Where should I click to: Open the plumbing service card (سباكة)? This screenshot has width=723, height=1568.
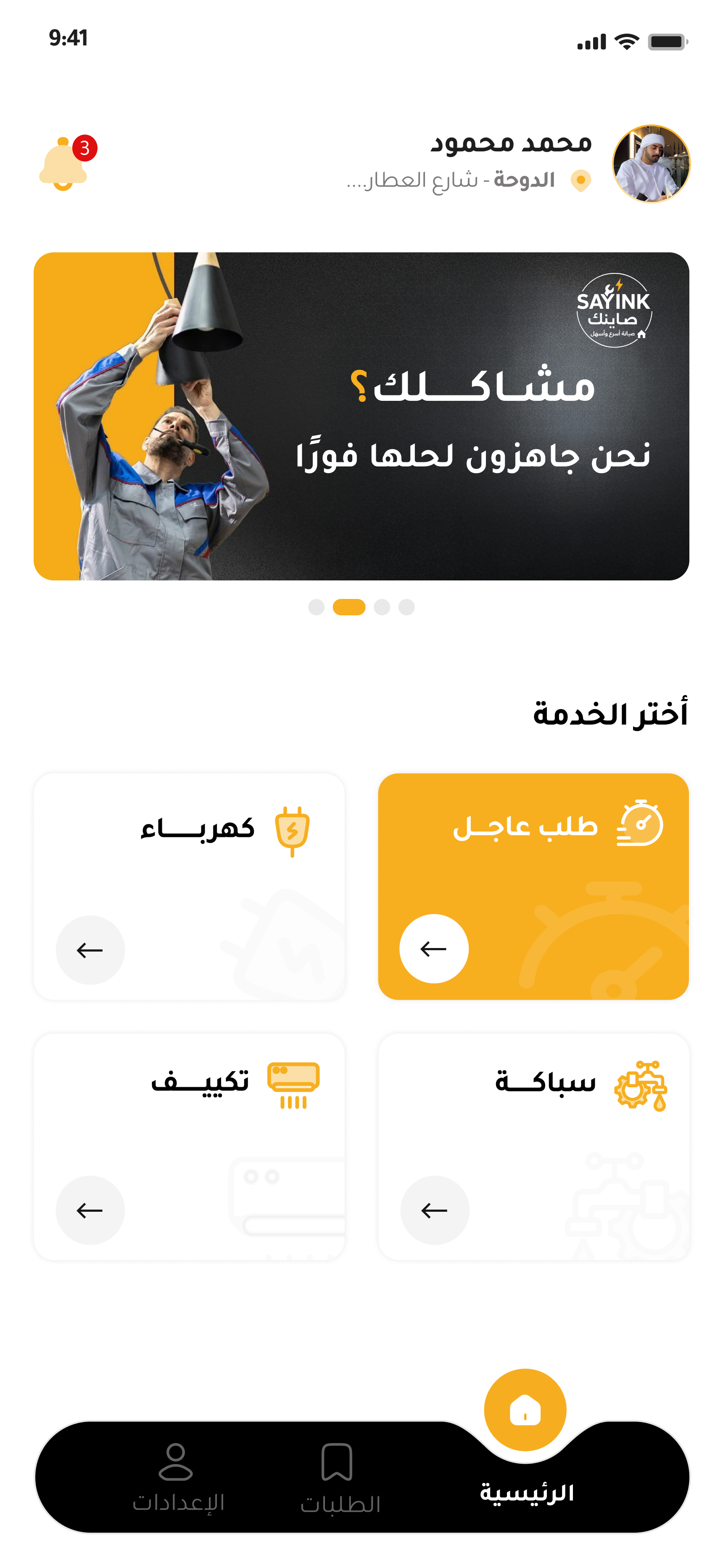coord(533,1146)
